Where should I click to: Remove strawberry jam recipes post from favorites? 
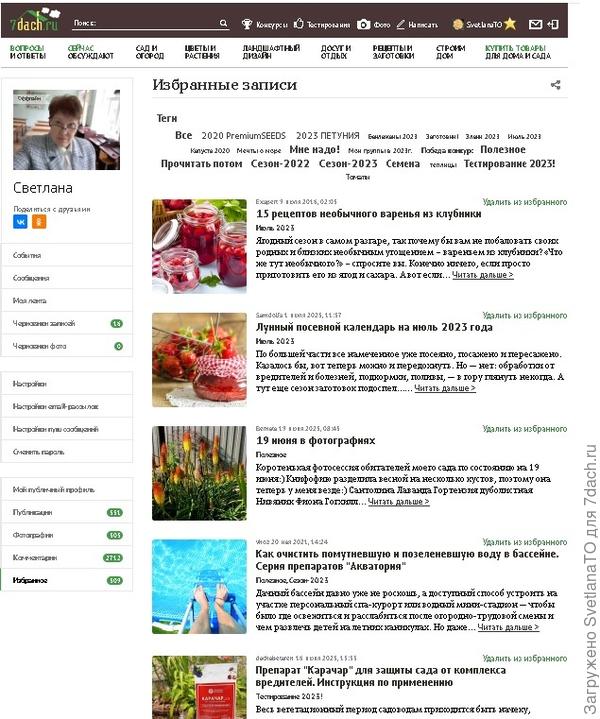click(524, 201)
